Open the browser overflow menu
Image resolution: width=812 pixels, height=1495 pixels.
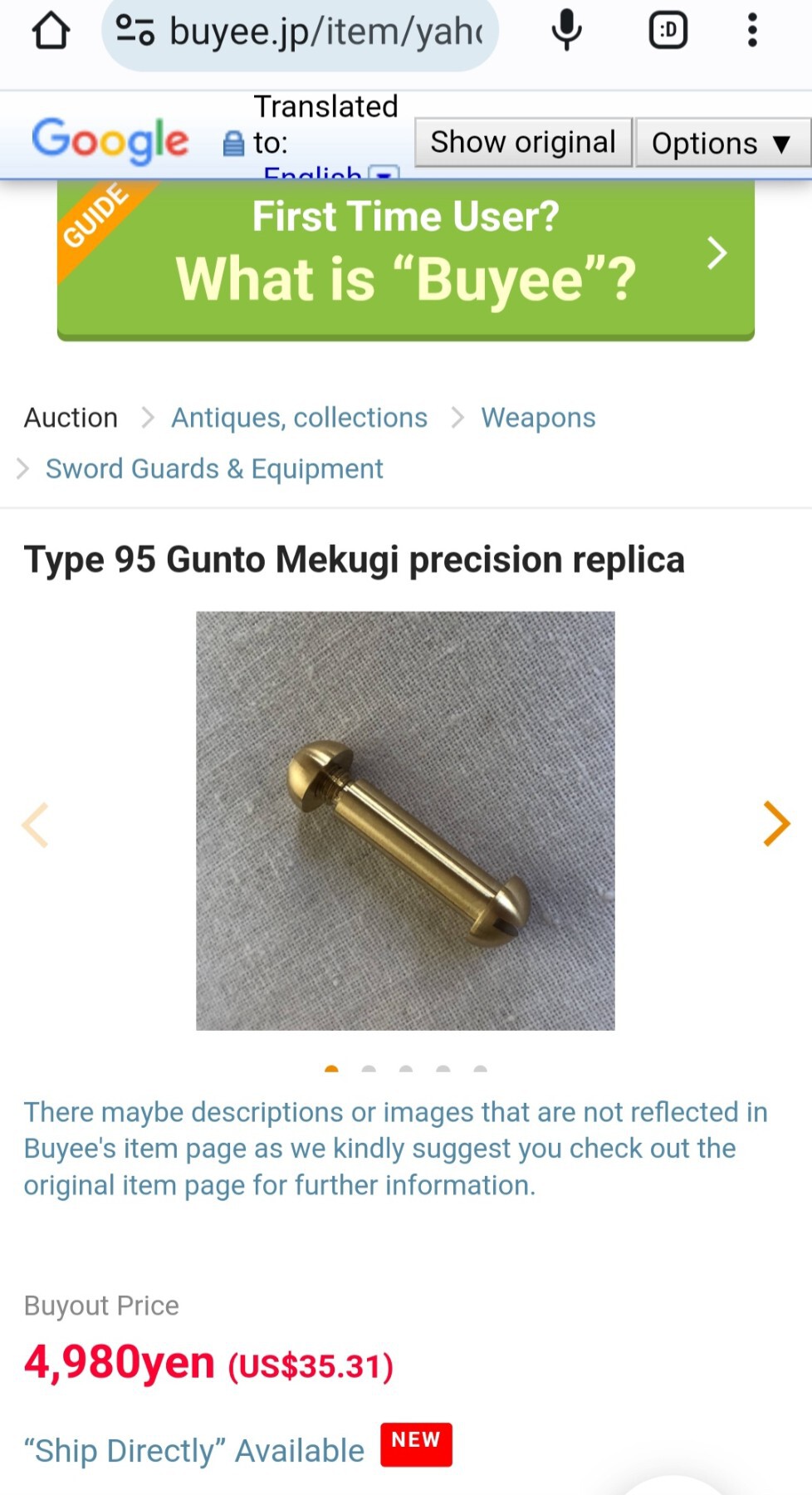tap(751, 32)
